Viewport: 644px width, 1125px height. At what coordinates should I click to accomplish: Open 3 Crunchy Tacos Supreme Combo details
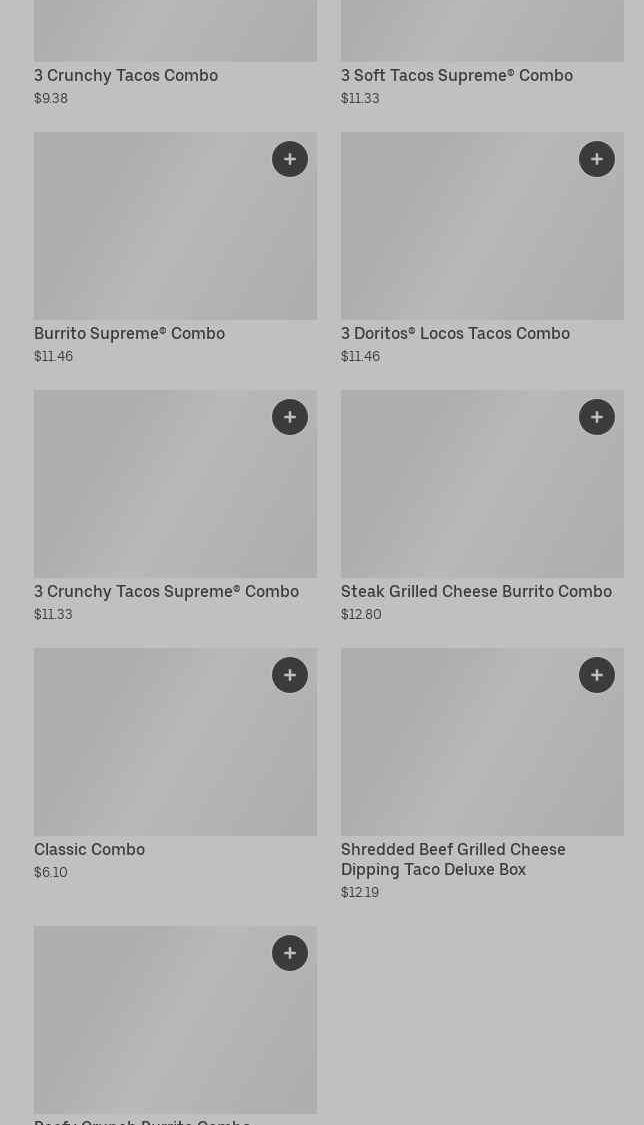tap(166, 592)
